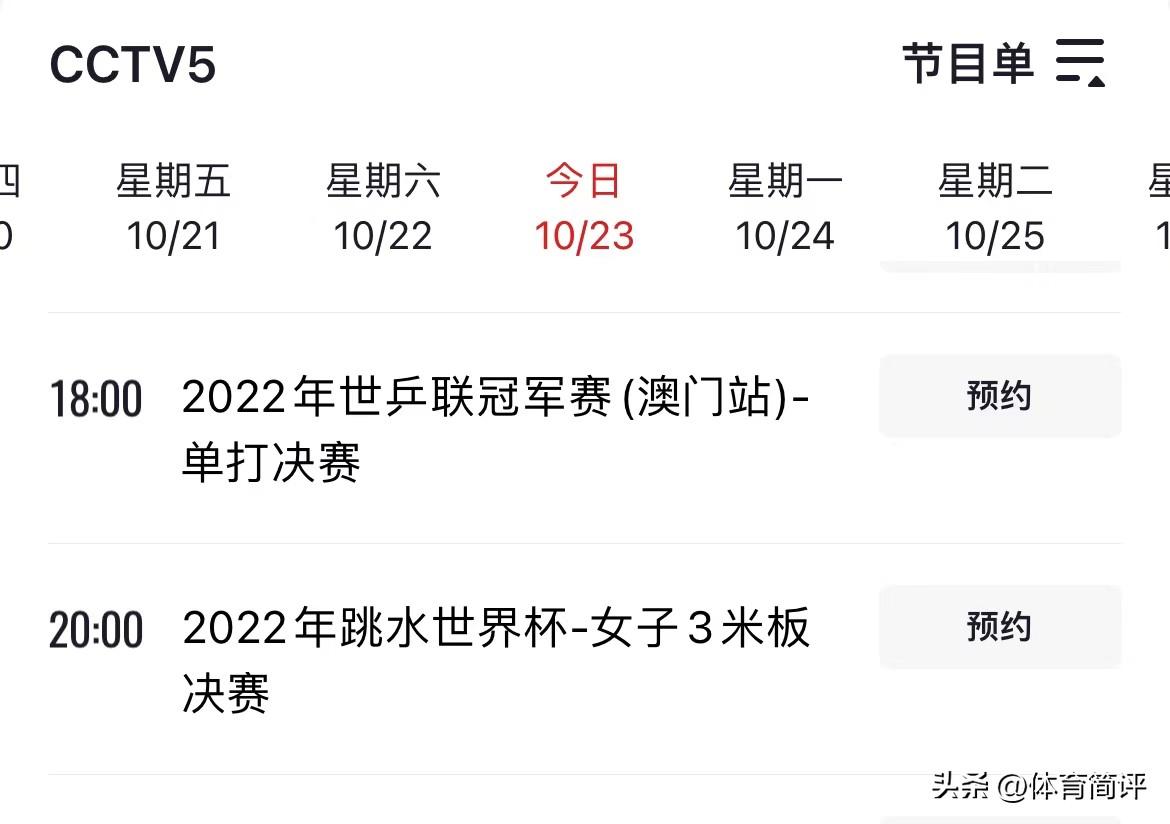Switch to 星期一 10/24 schedule
The image size is (1170, 824).
785,208
